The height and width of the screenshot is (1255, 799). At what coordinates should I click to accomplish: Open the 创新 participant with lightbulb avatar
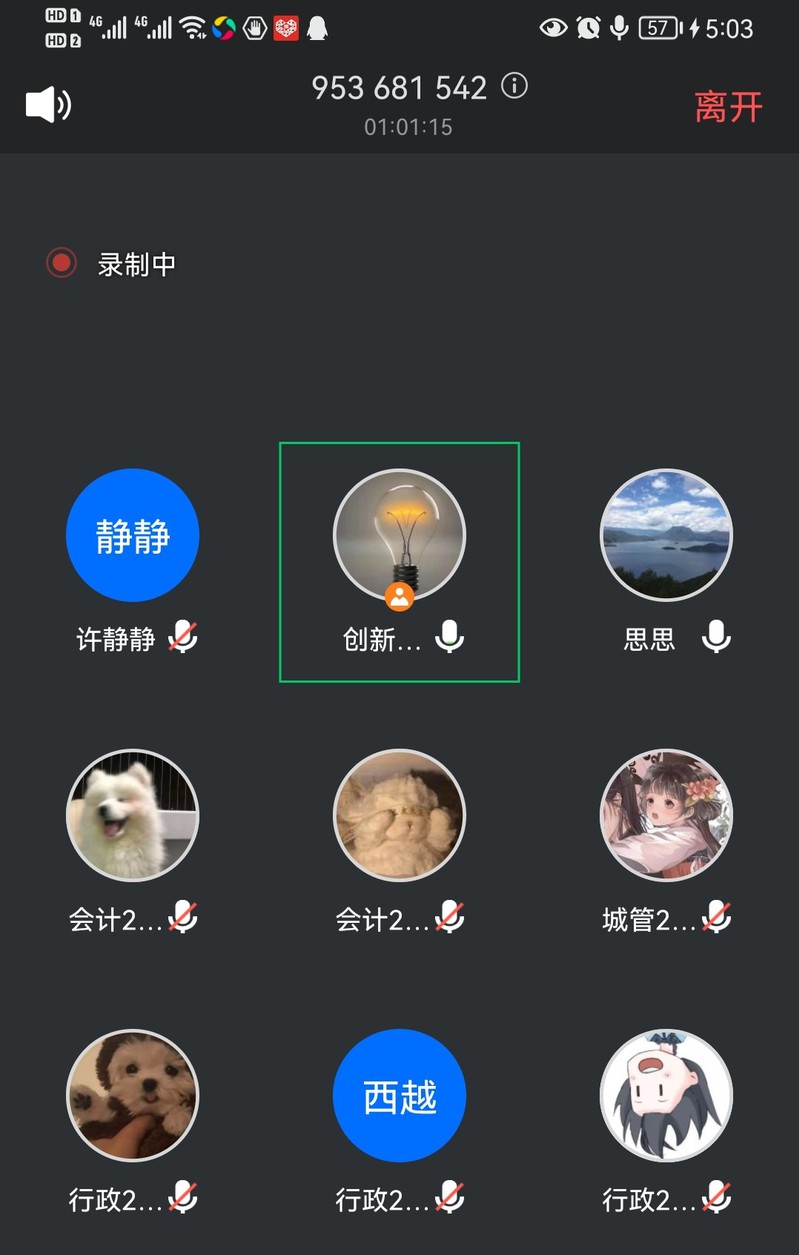click(x=399, y=536)
